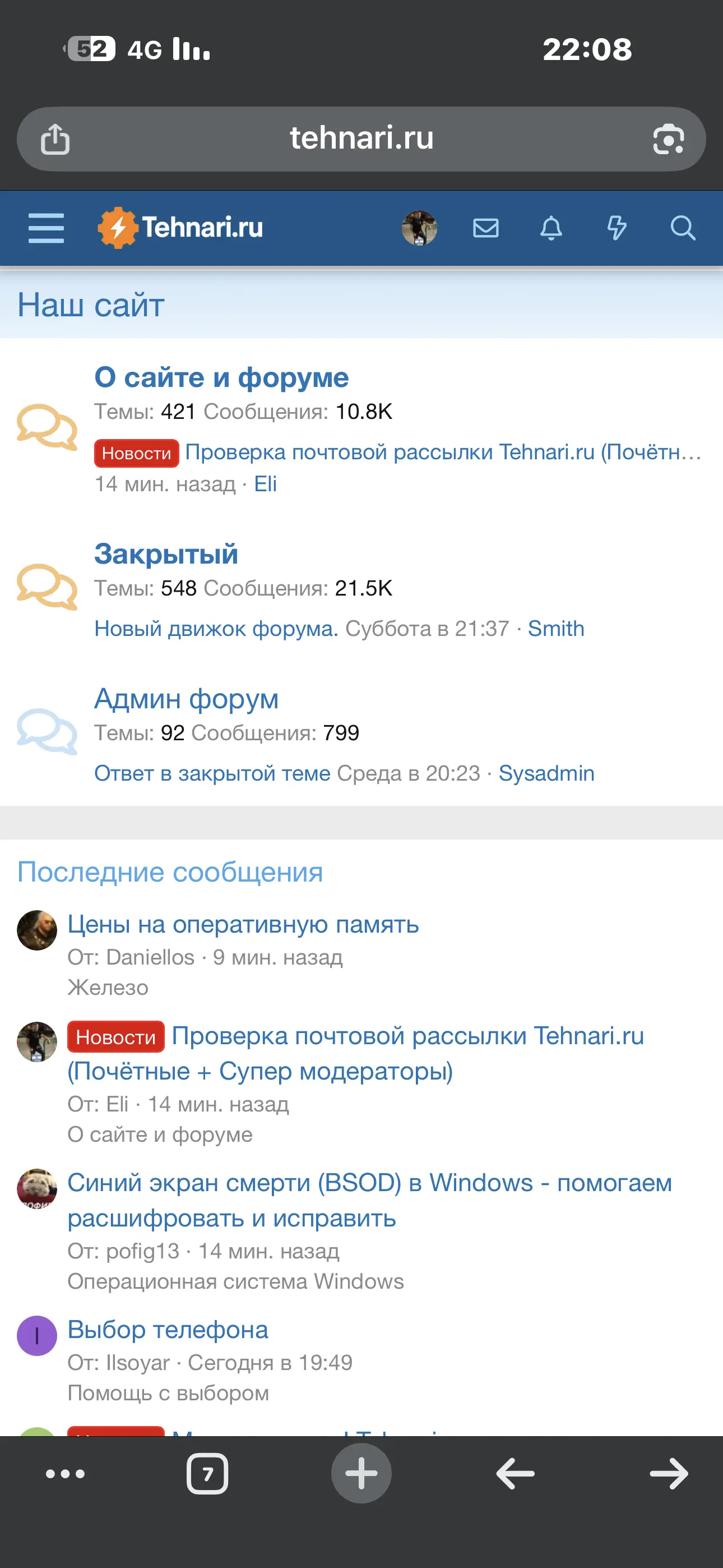Go back to the previous page

tap(516, 1474)
